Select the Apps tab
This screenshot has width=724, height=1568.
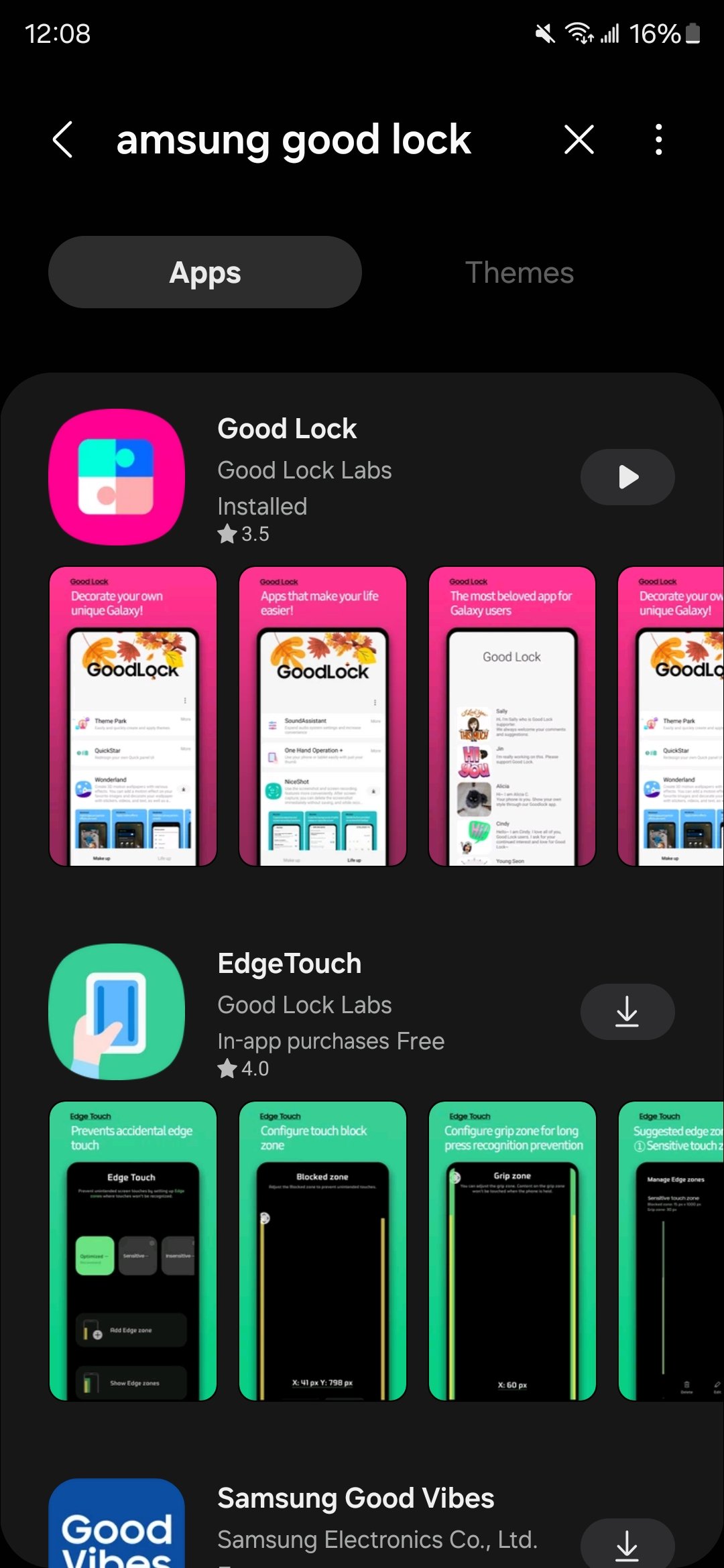[x=205, y=273]
